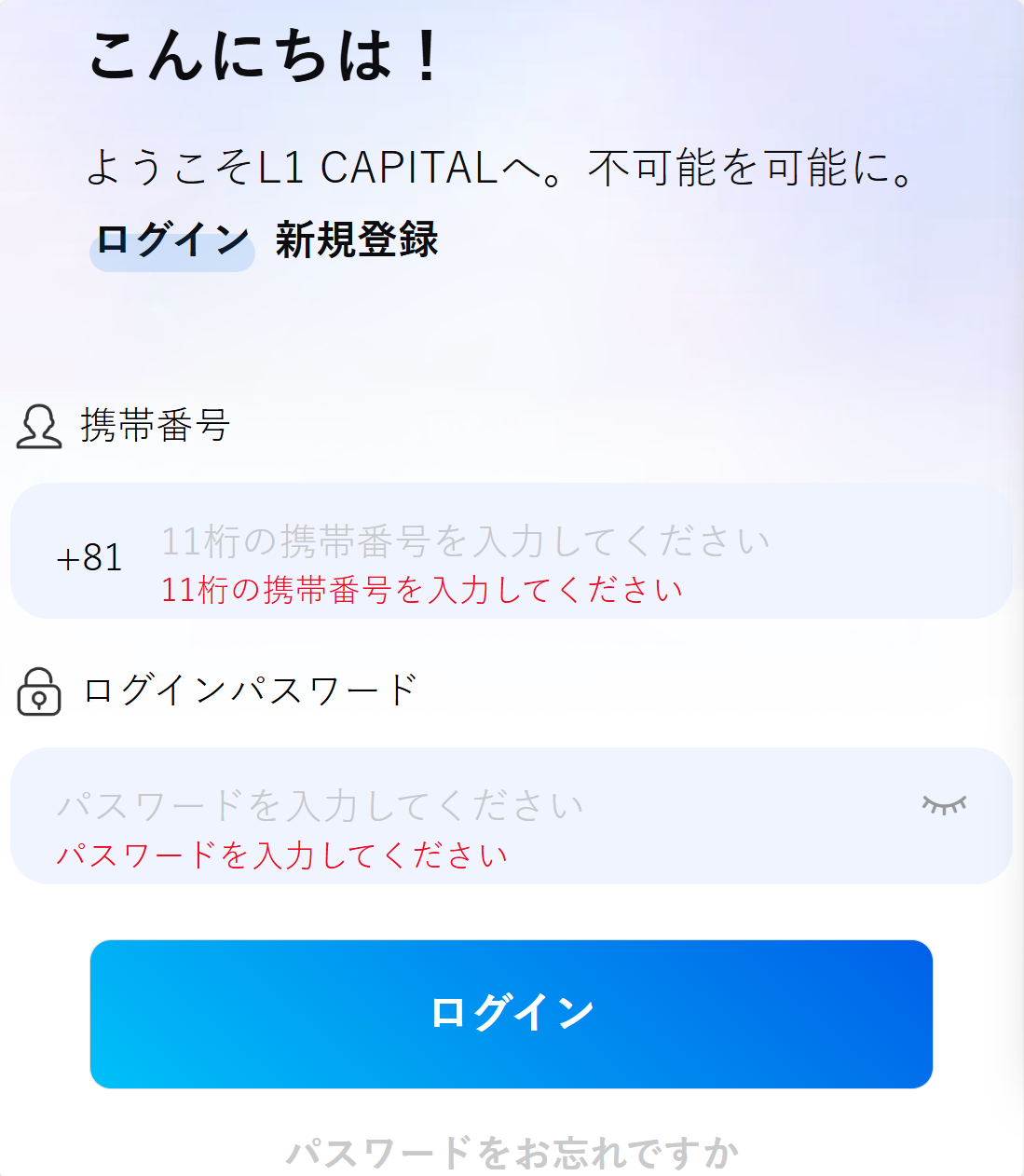
Task: Switch to the 新規登録 tab
Action: click(356, 240)
